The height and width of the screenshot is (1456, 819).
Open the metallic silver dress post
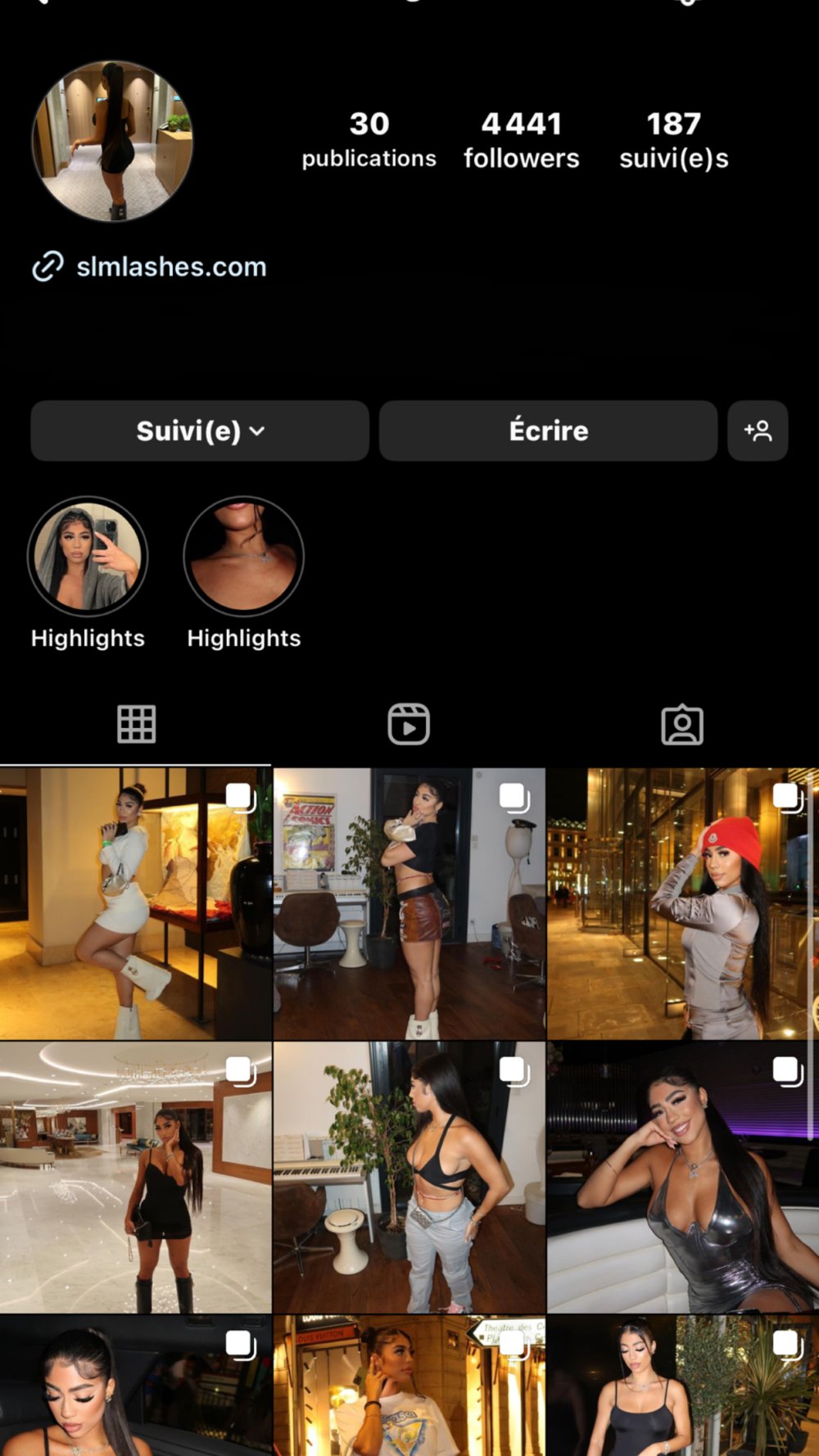pyautogui.click(x=682, y=1177)
